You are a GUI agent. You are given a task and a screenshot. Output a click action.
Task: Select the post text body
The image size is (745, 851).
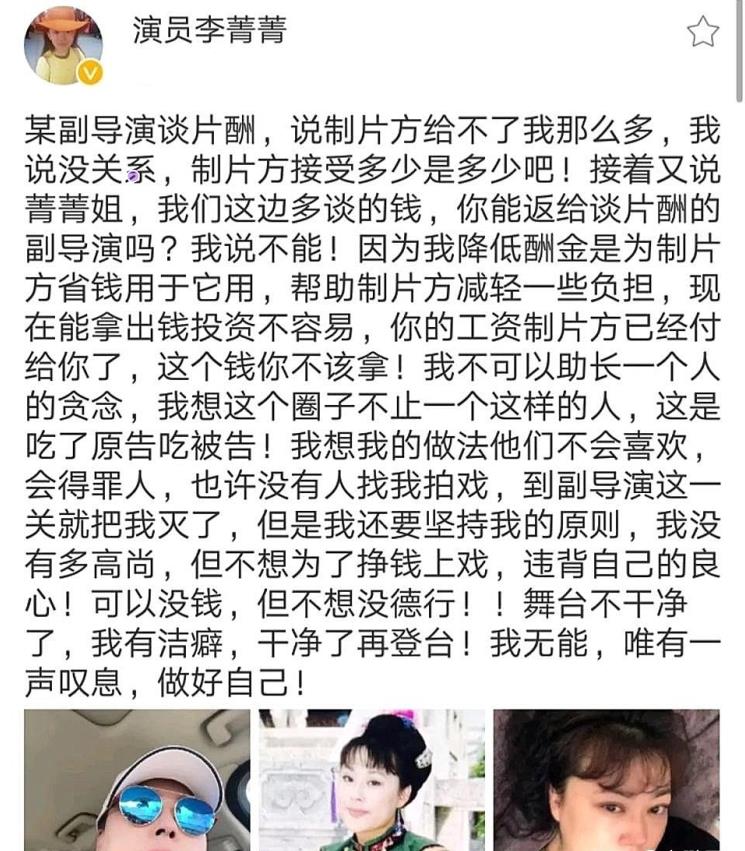coord(370,400)
